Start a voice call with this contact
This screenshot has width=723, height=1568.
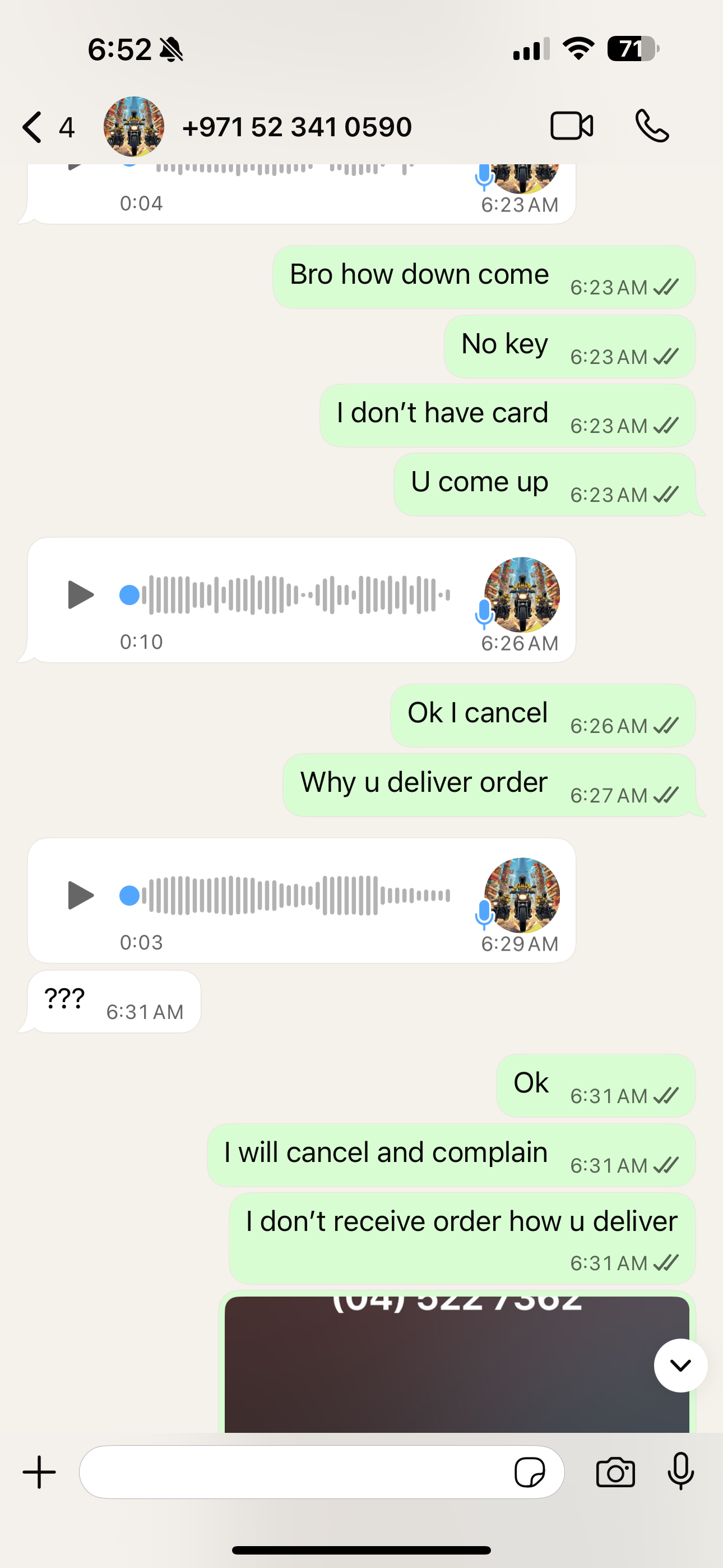(652, 127)
